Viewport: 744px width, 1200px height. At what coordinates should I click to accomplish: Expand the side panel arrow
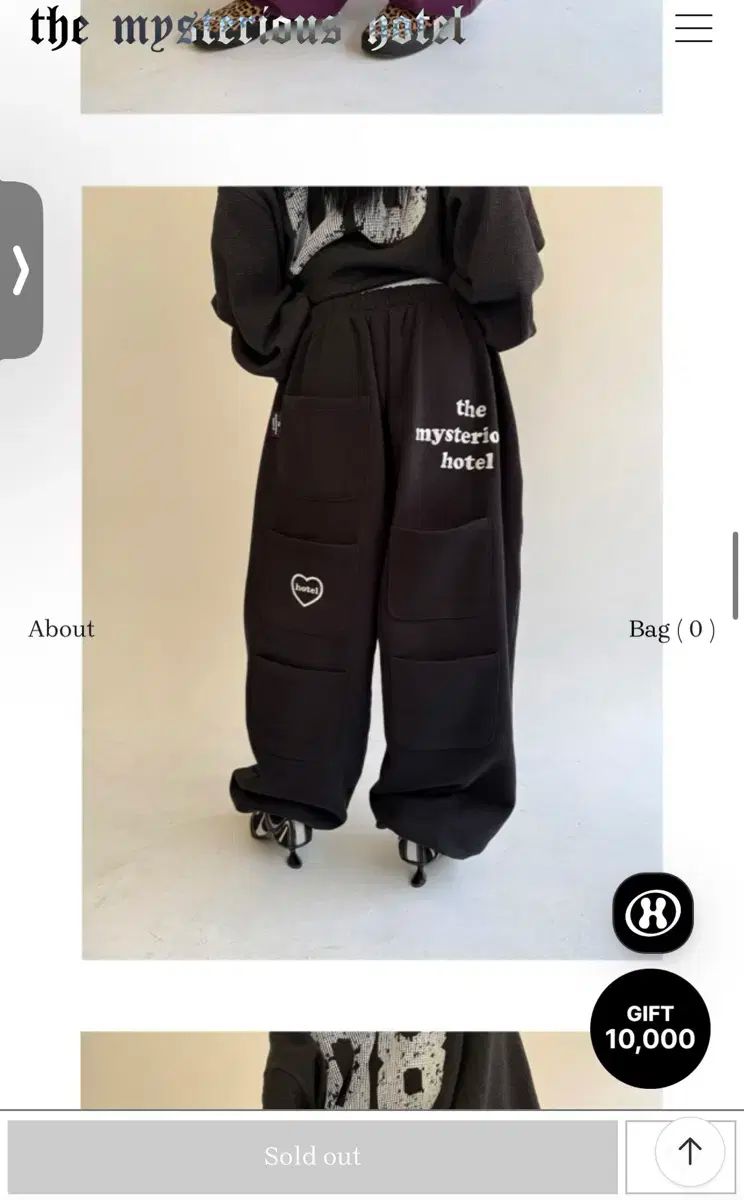[21, 270]
